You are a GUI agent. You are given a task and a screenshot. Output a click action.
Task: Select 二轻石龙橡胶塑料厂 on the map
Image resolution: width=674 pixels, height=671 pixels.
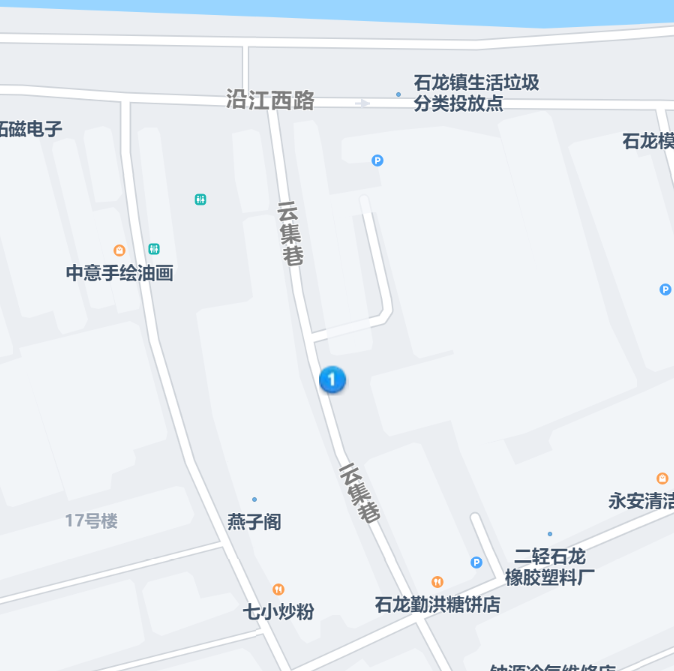tap(549, 566)
